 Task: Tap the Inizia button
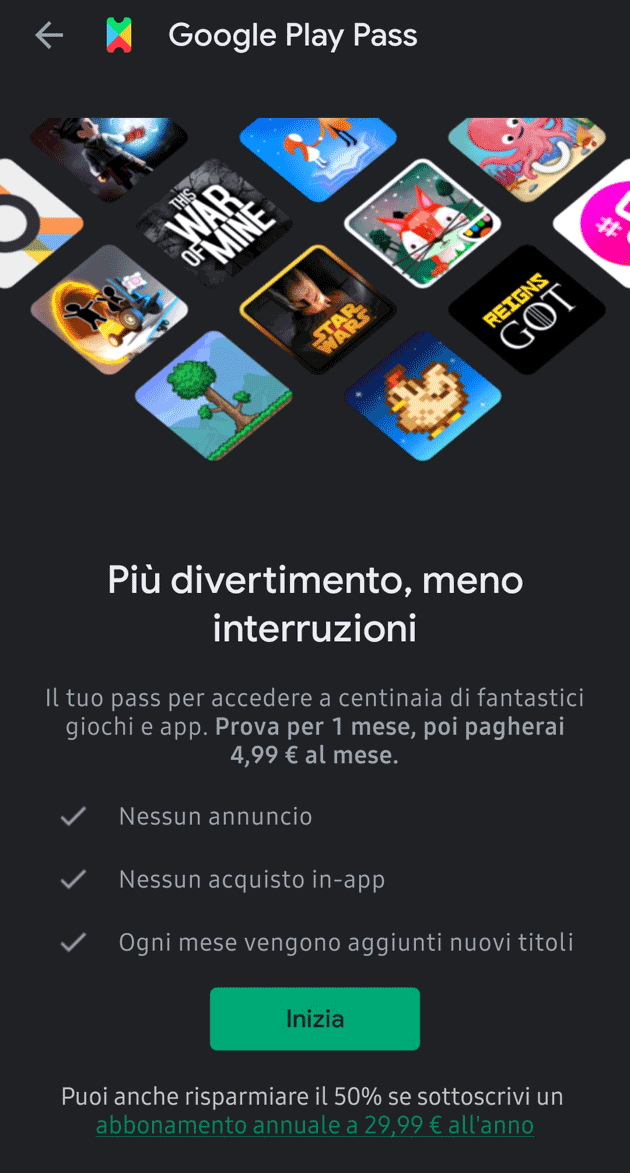(315, 1019)
